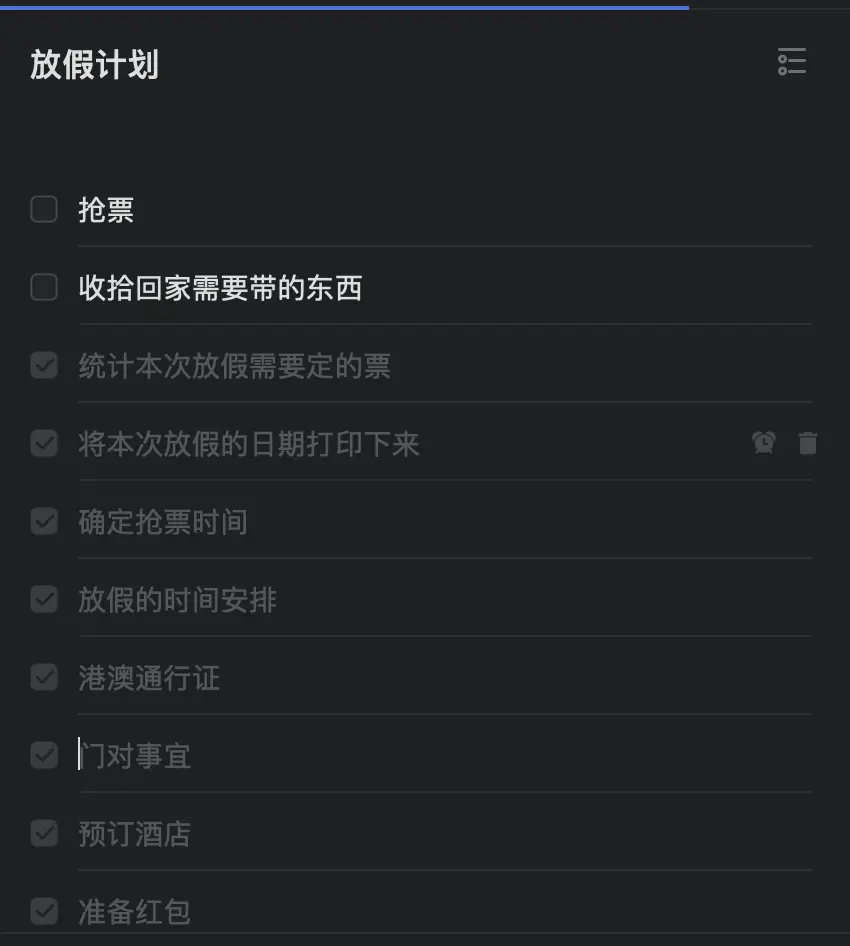Open the list options icon at top right
This screenshot has height=946, width=850.
(x=791, y=62)
